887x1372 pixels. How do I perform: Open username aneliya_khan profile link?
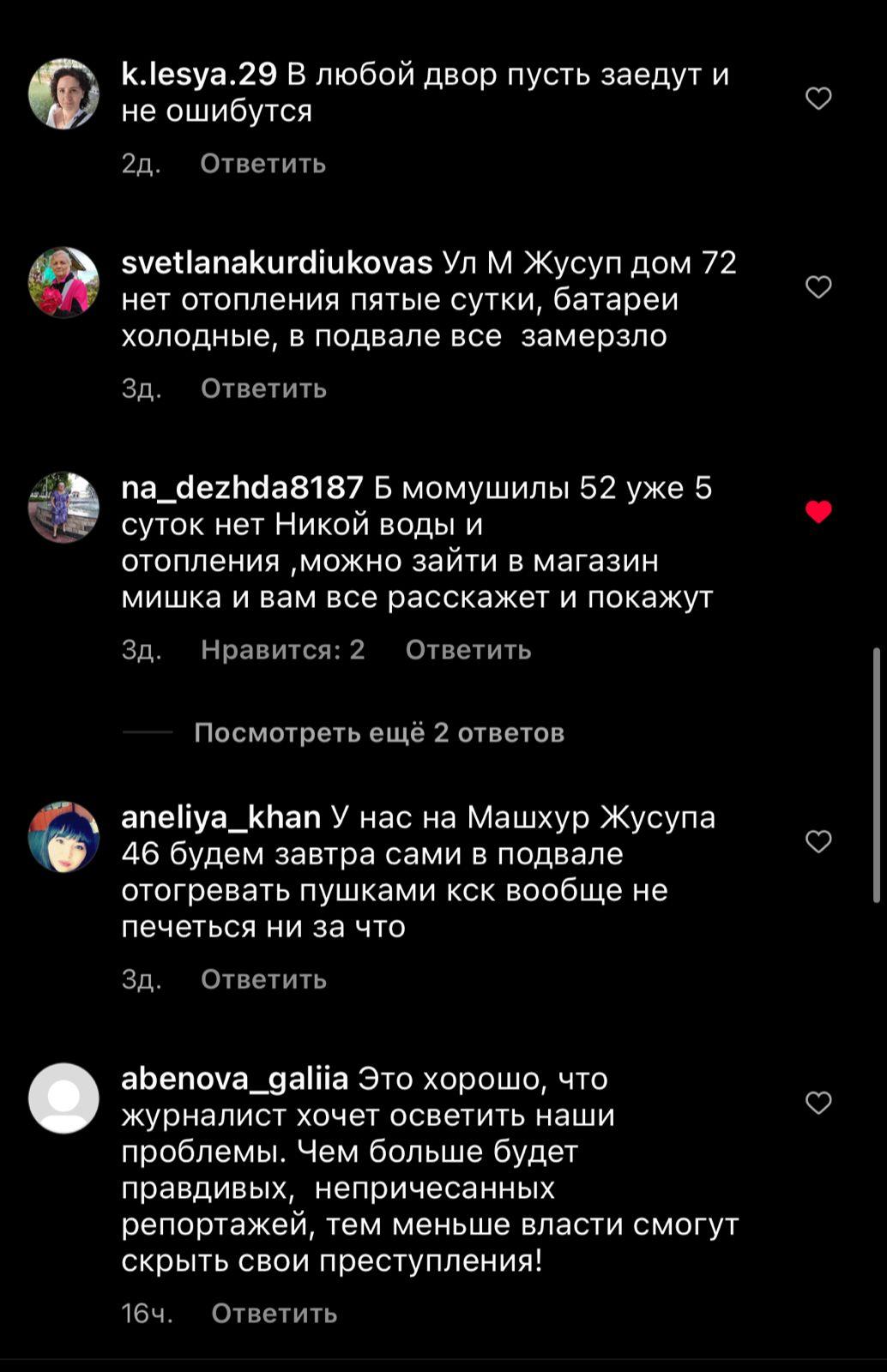(220, 817)
